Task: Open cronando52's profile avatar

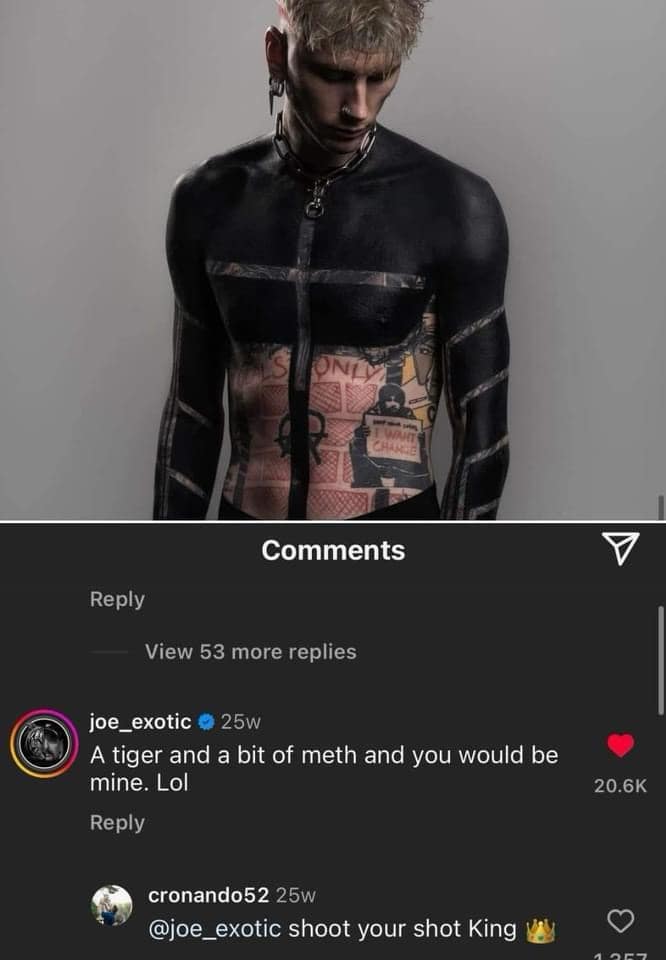Action: (x=111, y=905)
